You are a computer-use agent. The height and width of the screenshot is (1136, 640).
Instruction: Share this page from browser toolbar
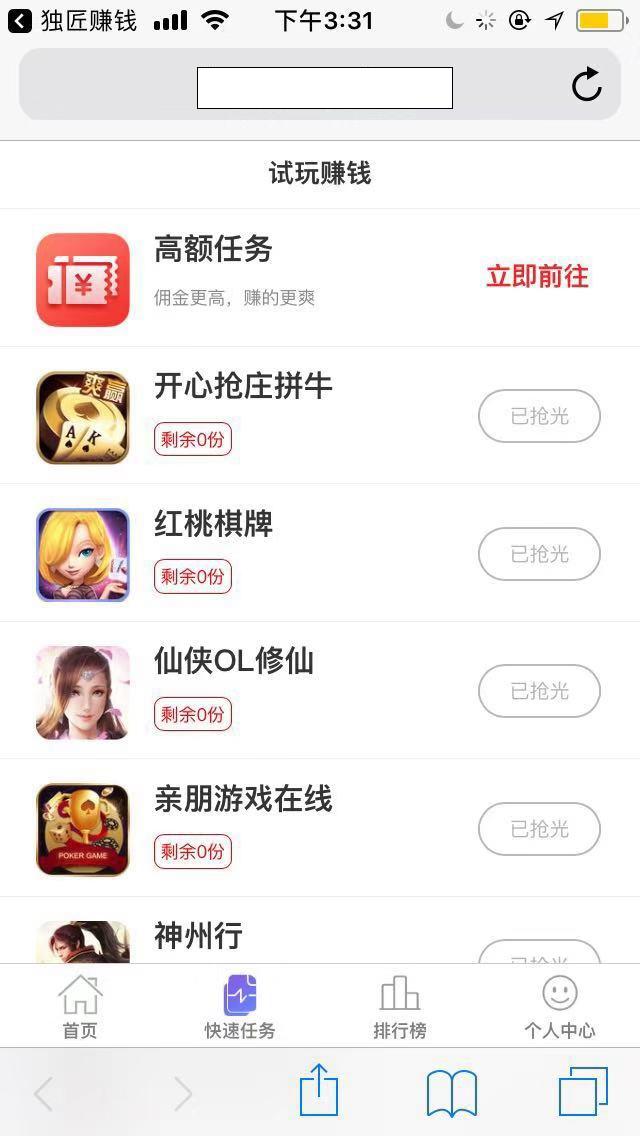point(319,1092)
